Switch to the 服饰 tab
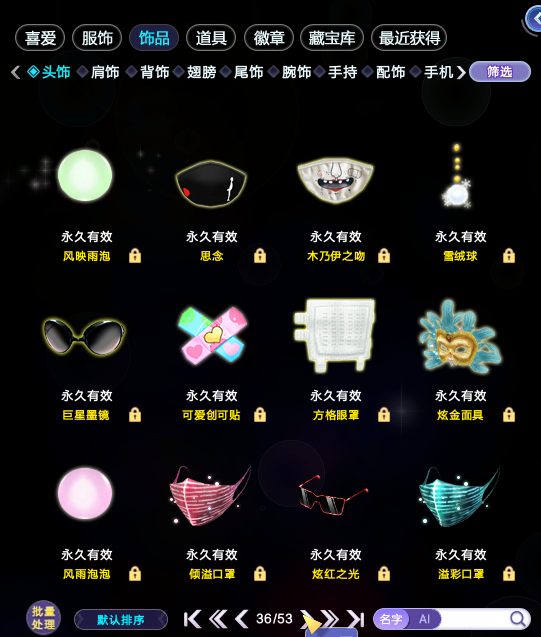The image size is (541, 637). [97, 38]
